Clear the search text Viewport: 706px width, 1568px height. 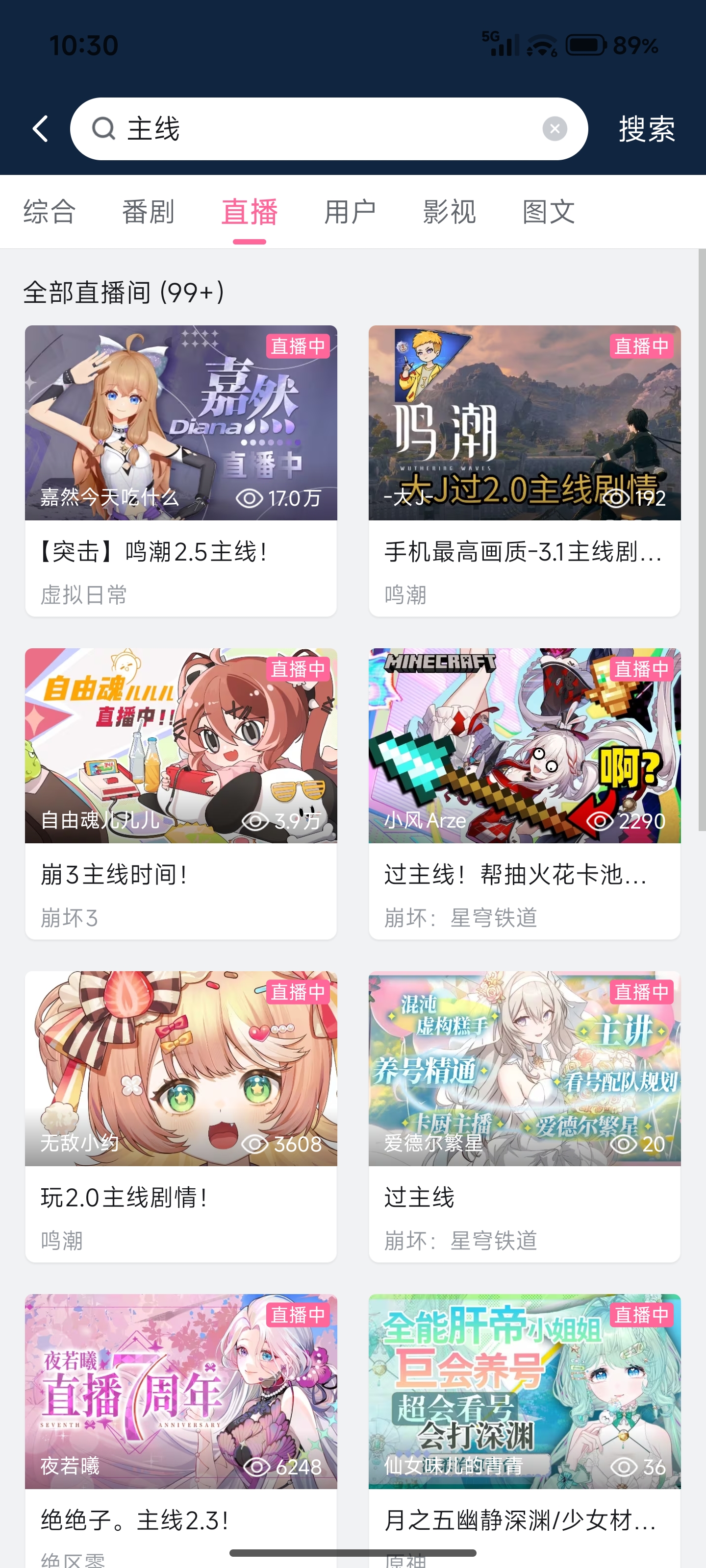click(x=555, y=129)
